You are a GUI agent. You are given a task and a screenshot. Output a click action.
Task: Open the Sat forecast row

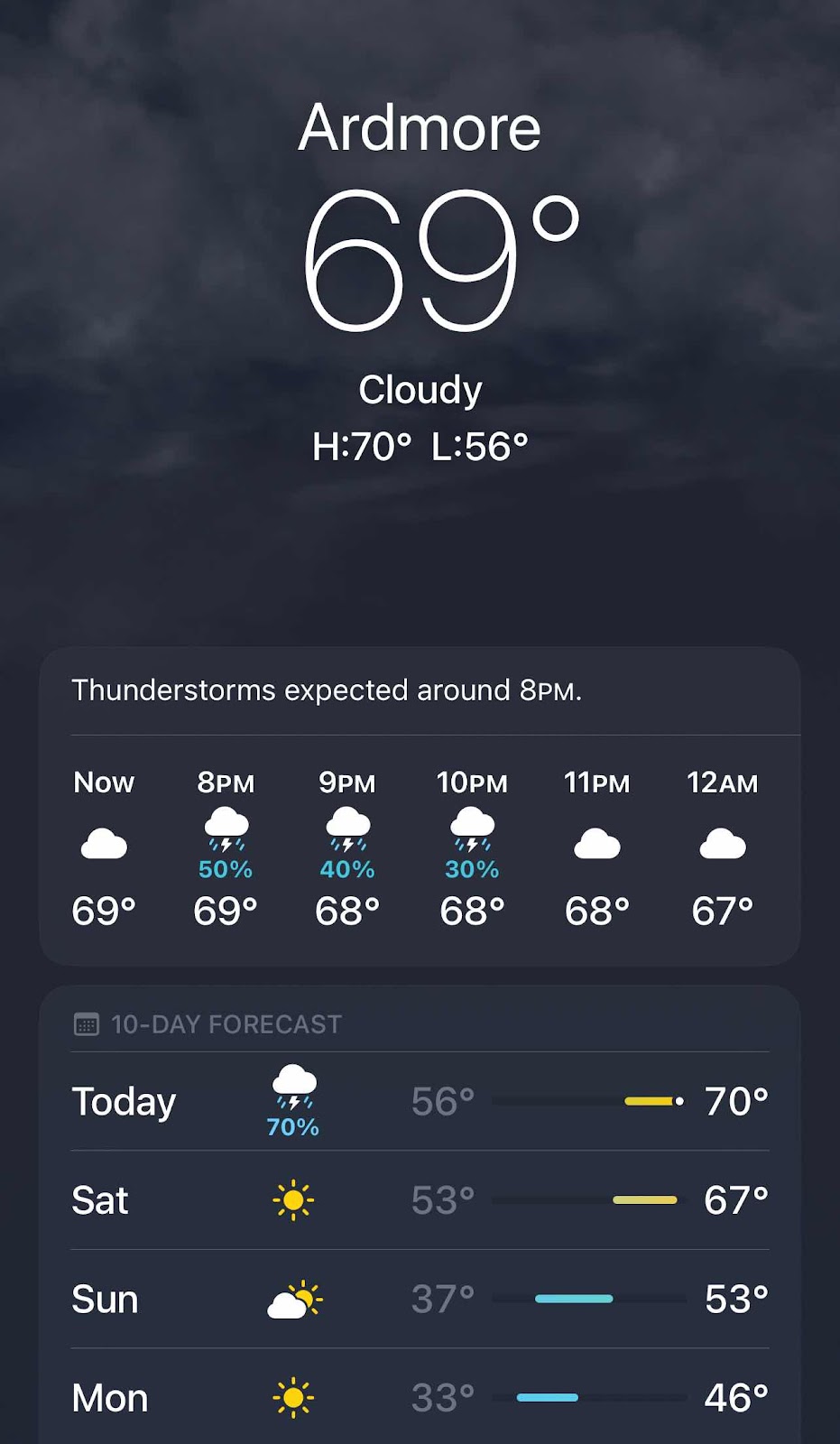(x=420, y=1200)
